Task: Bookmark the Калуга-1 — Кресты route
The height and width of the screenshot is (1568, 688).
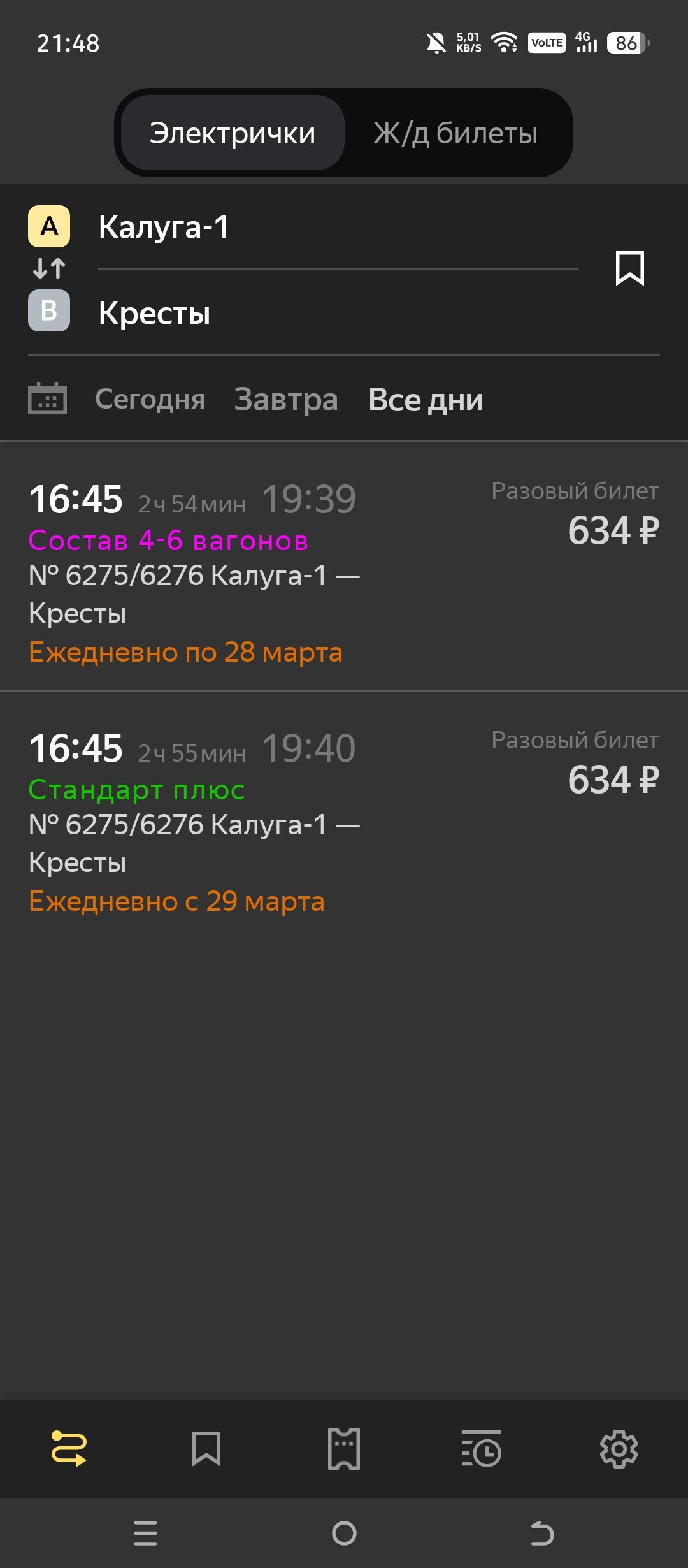Action: tap(629, 268)
